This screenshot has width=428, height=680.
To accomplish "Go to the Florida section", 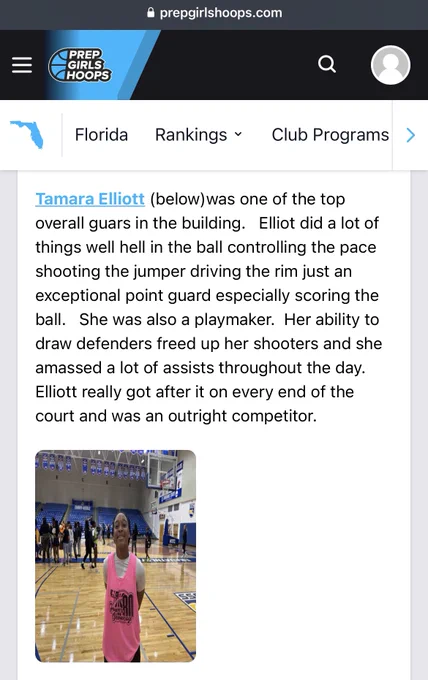I will tap(101, 135).
